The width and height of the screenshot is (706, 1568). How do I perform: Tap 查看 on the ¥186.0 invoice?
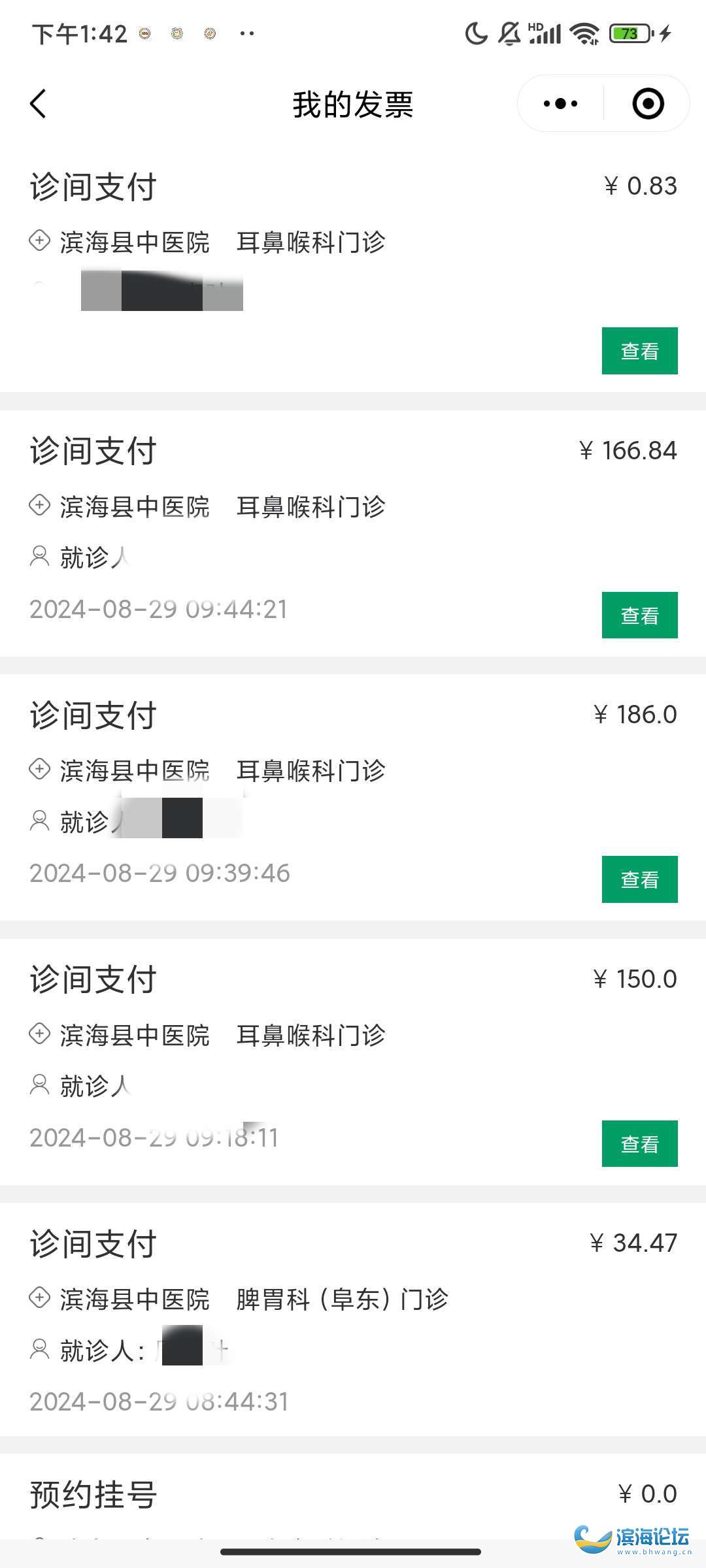tap(639, 879)
